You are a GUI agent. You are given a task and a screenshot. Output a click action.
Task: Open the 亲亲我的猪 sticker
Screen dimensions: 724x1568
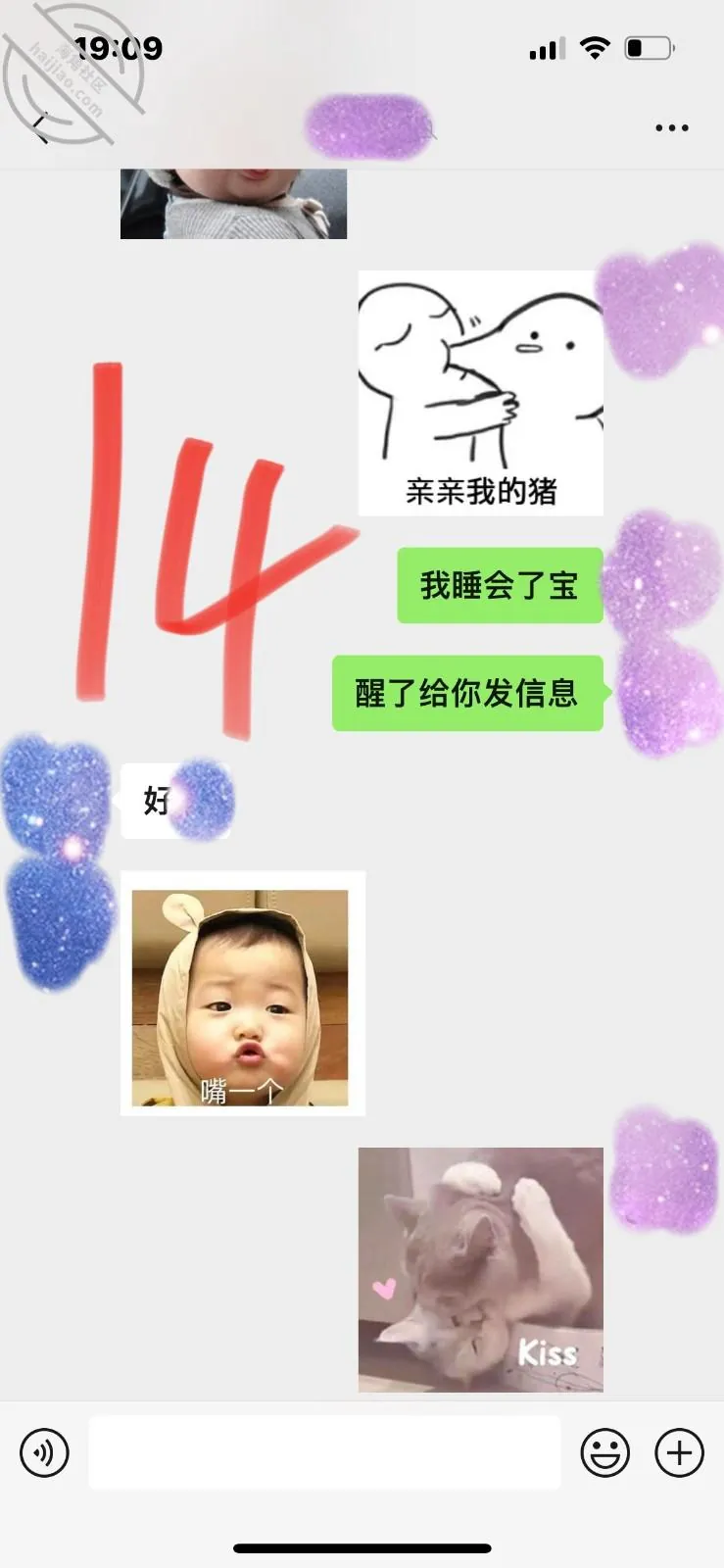pos(480,393)
